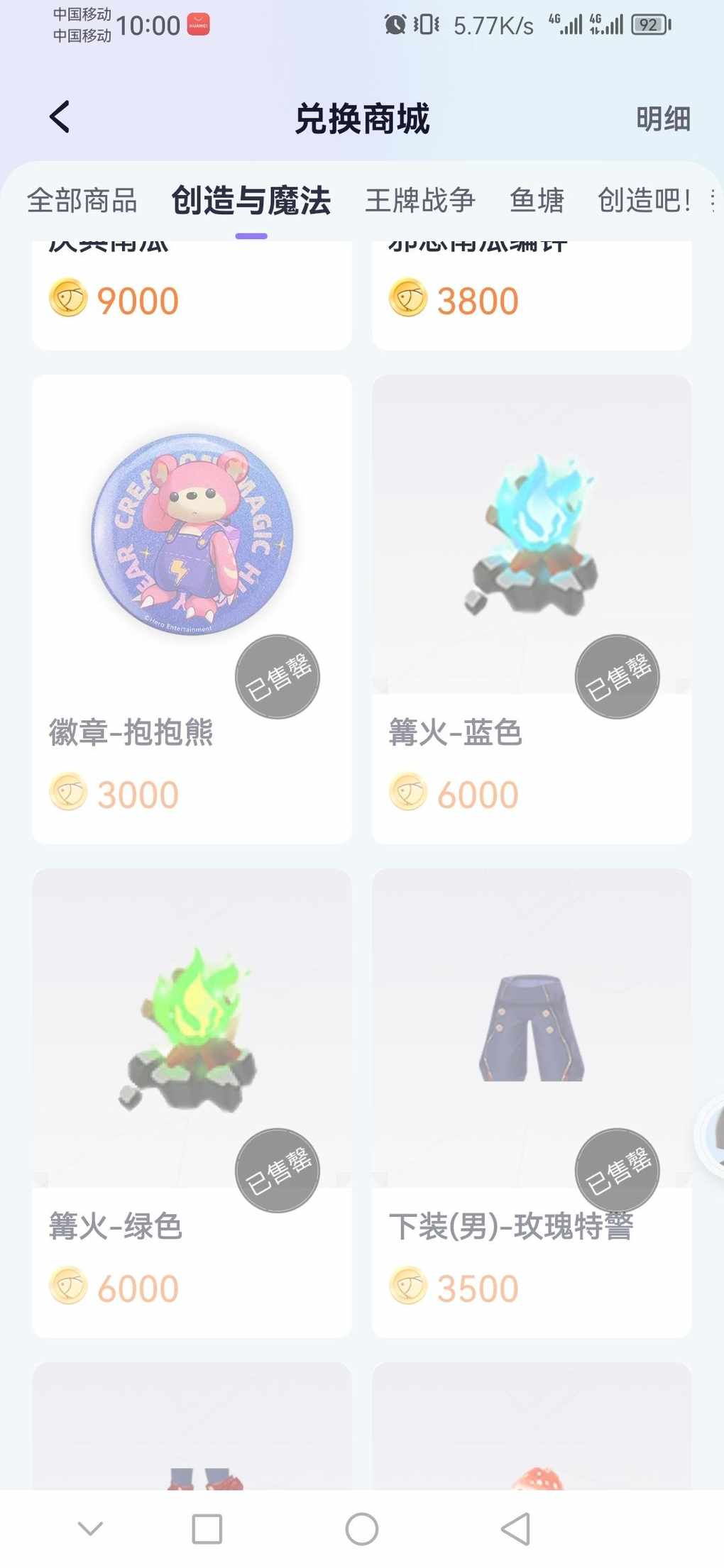This screenshot has width=724, height=1568.
Task: View the 篝火-蓝色 item
Action: [532, 609]
